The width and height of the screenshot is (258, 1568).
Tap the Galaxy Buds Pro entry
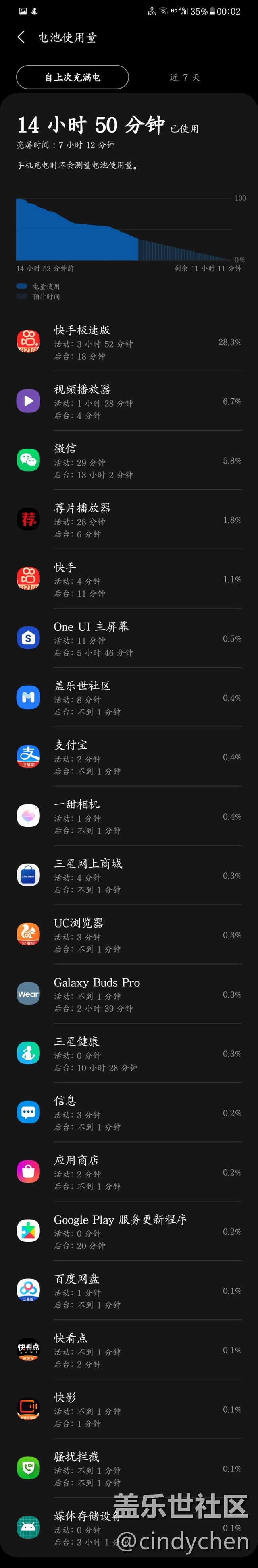[x=129, y=994]
